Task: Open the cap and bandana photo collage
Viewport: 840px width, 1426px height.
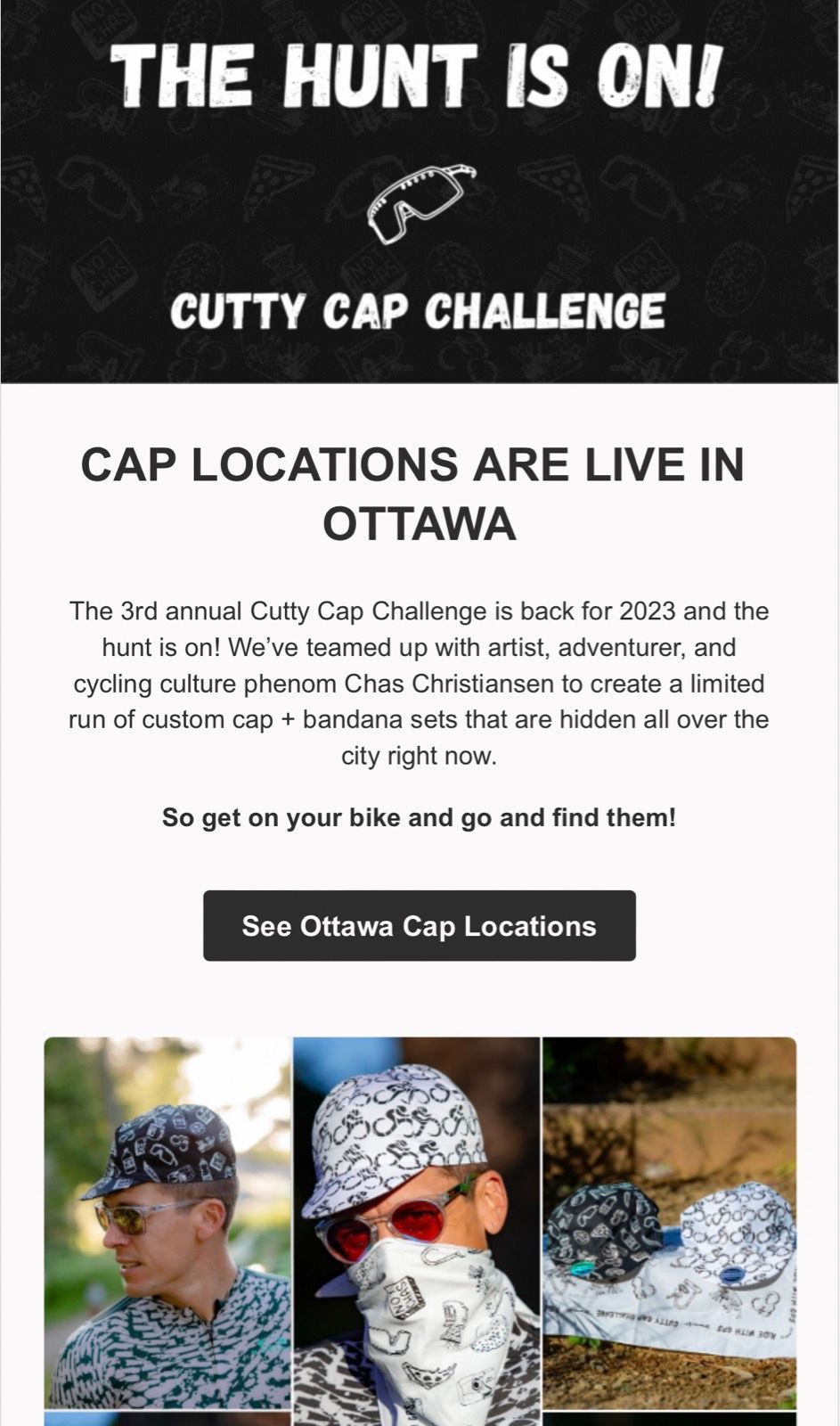Action: [x=419, y=1230]
